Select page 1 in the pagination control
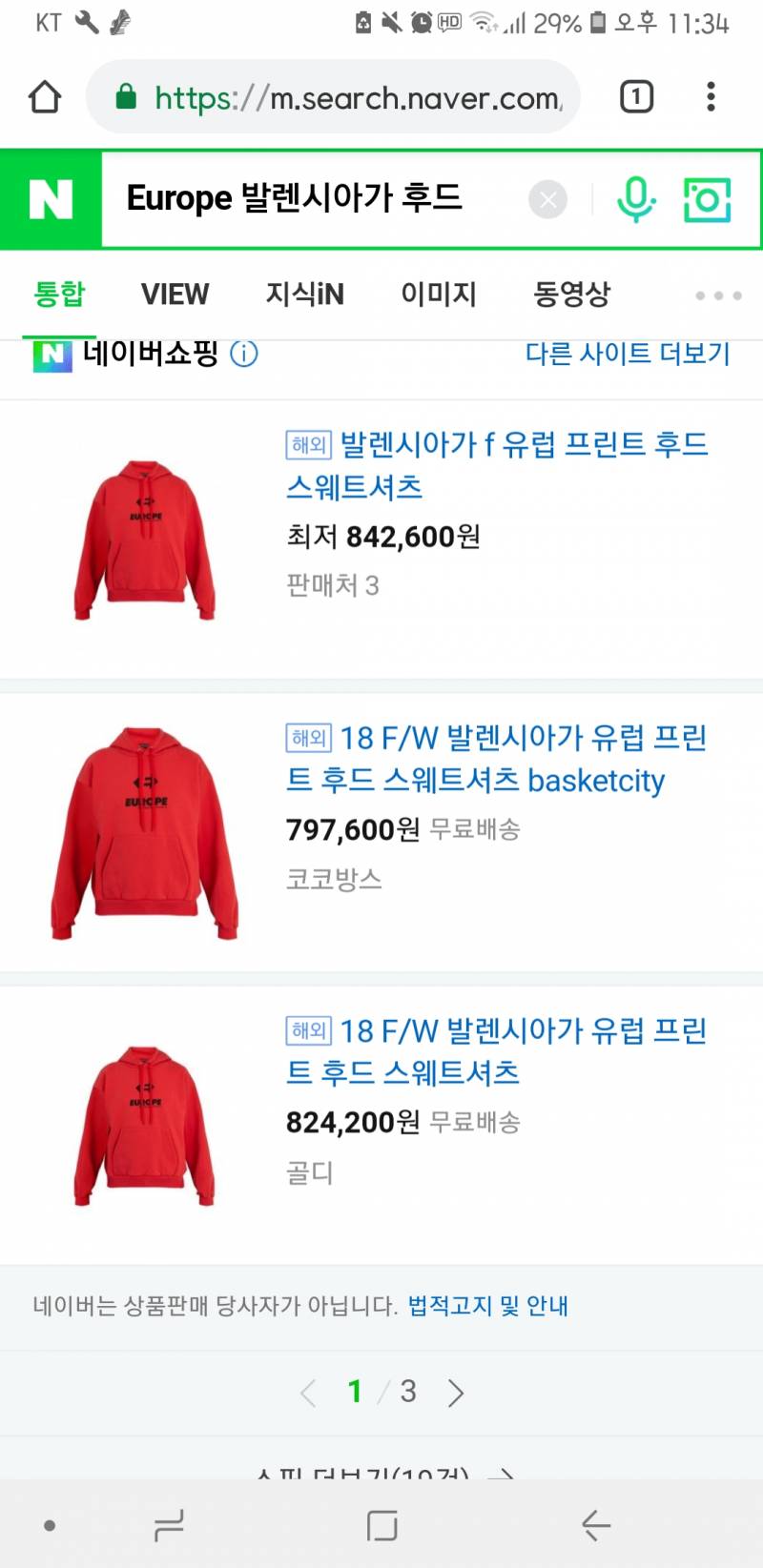The height and width of the screenshot is (1568, 763). click(355, 1392)
